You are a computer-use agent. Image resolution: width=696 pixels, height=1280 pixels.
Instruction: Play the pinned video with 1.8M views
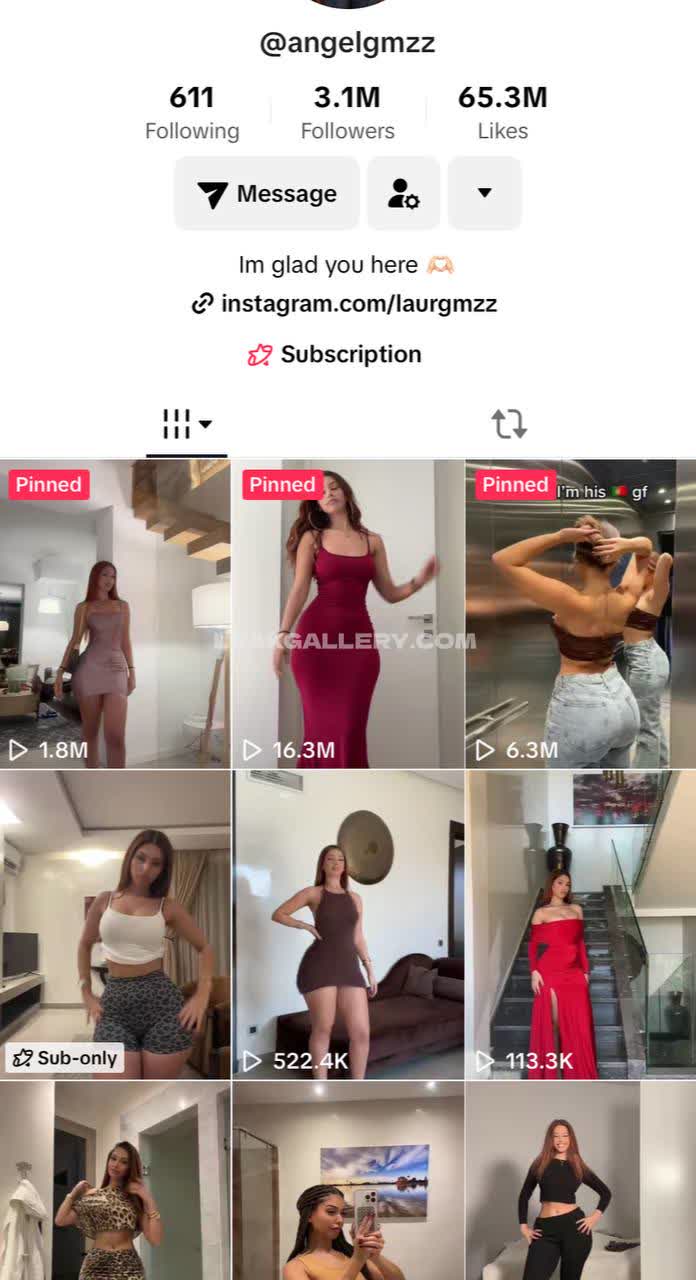point(115,615)
